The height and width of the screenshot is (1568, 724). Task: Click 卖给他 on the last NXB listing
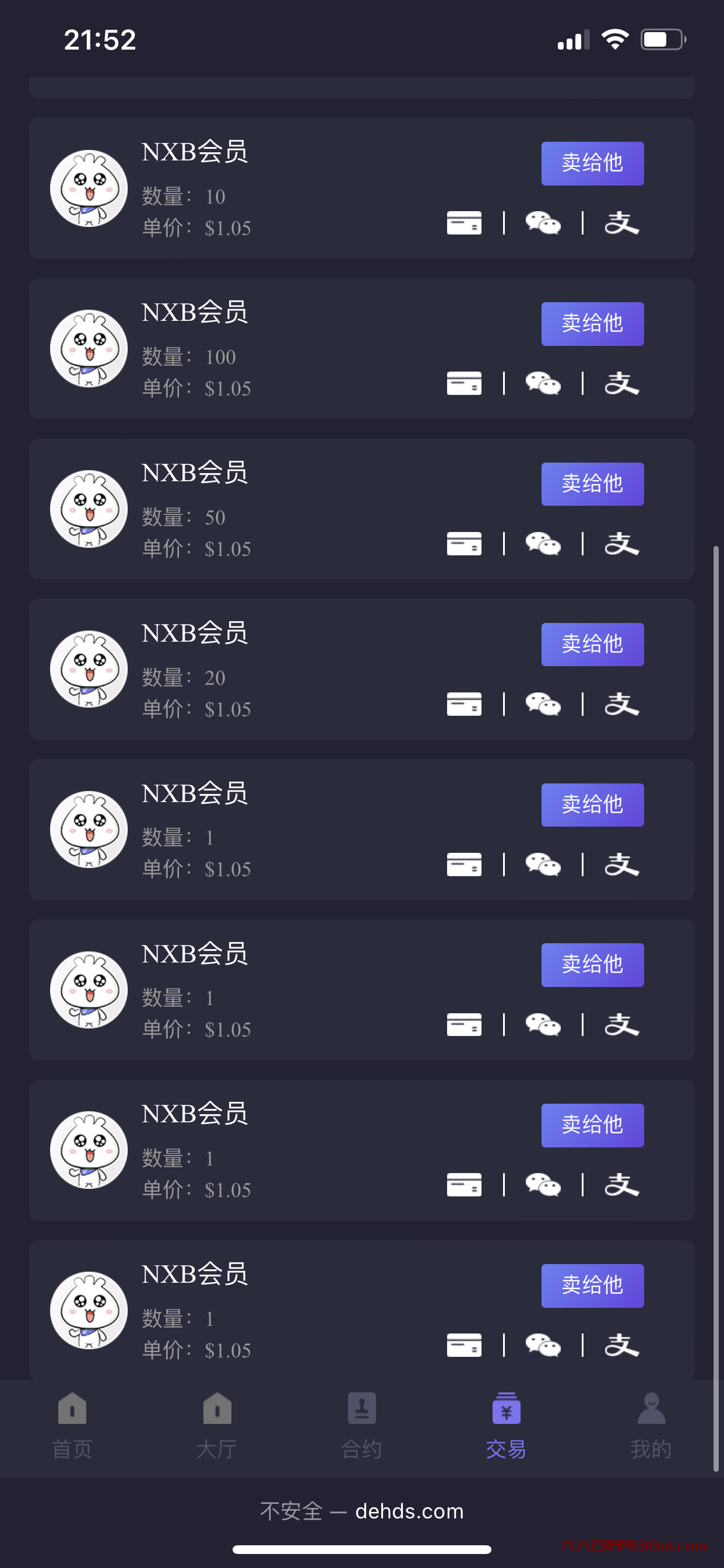pyautogui.click(x=592, y=1286)
